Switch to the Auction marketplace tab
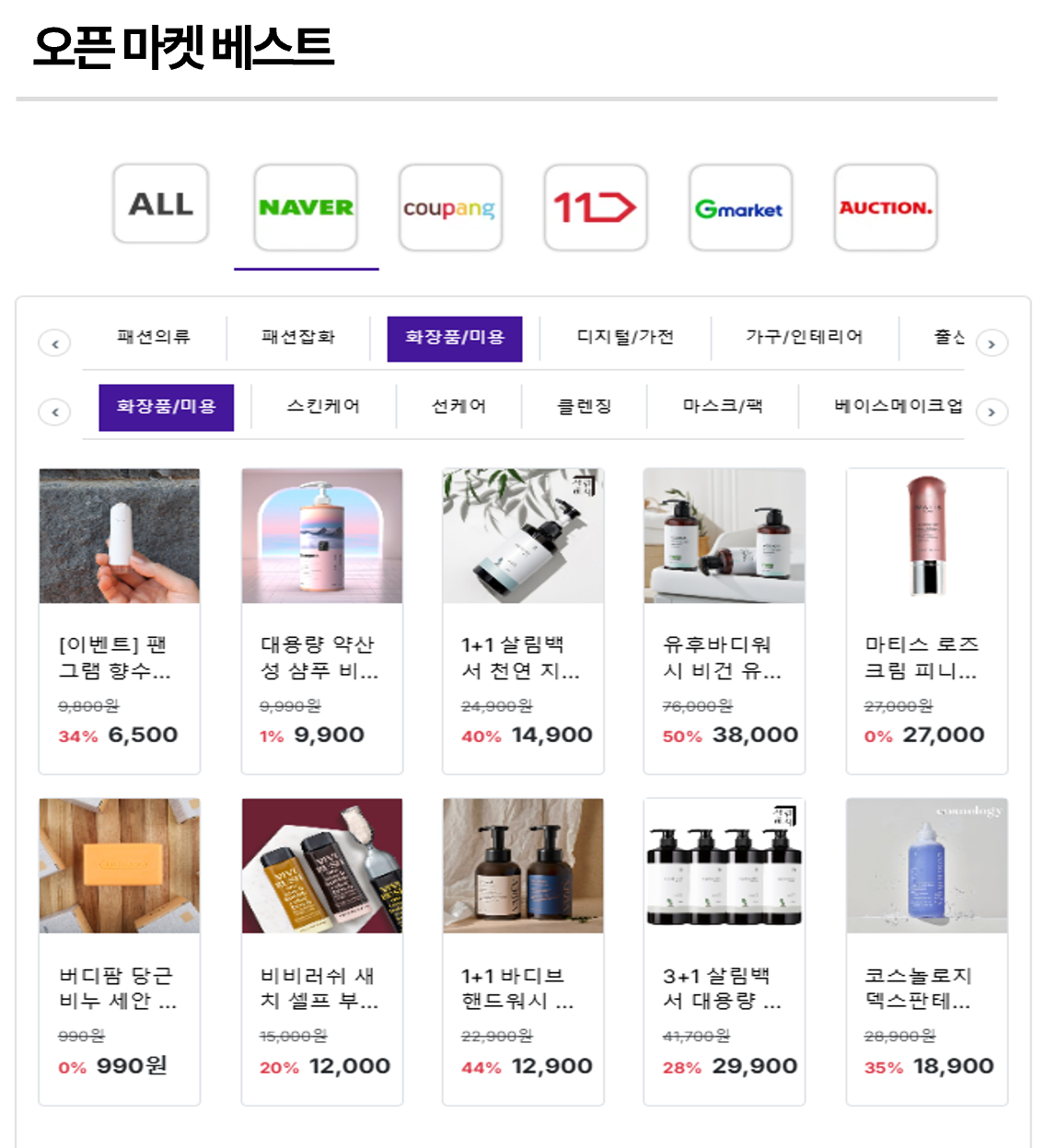 [885, 208]
